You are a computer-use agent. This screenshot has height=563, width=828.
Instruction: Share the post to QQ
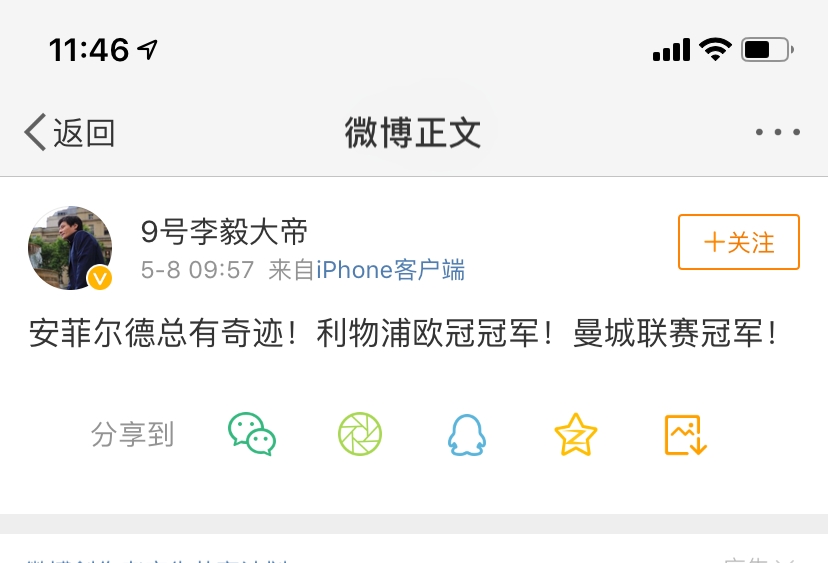[466, 434]
